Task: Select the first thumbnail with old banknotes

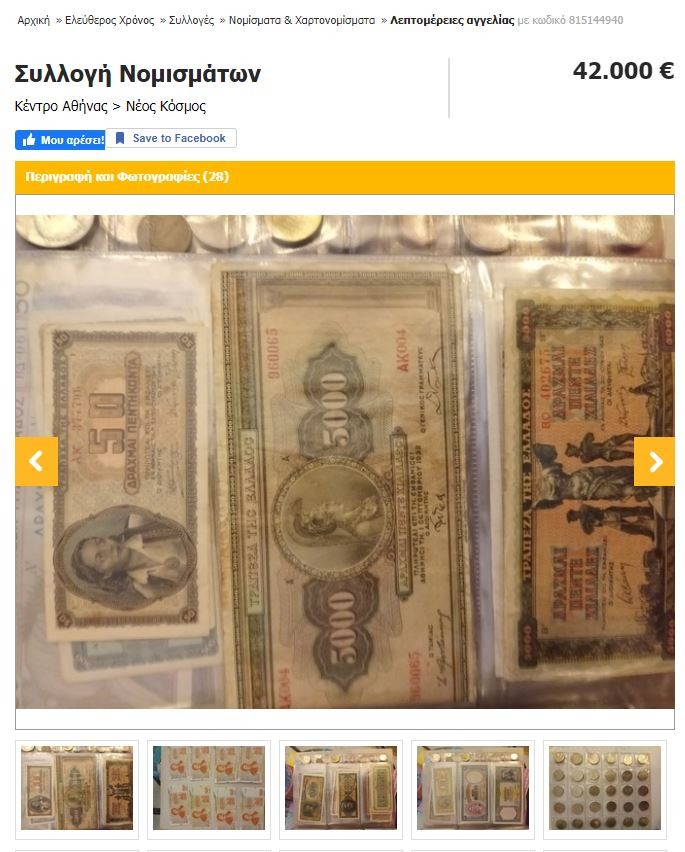Action: [x=77, y=787]
